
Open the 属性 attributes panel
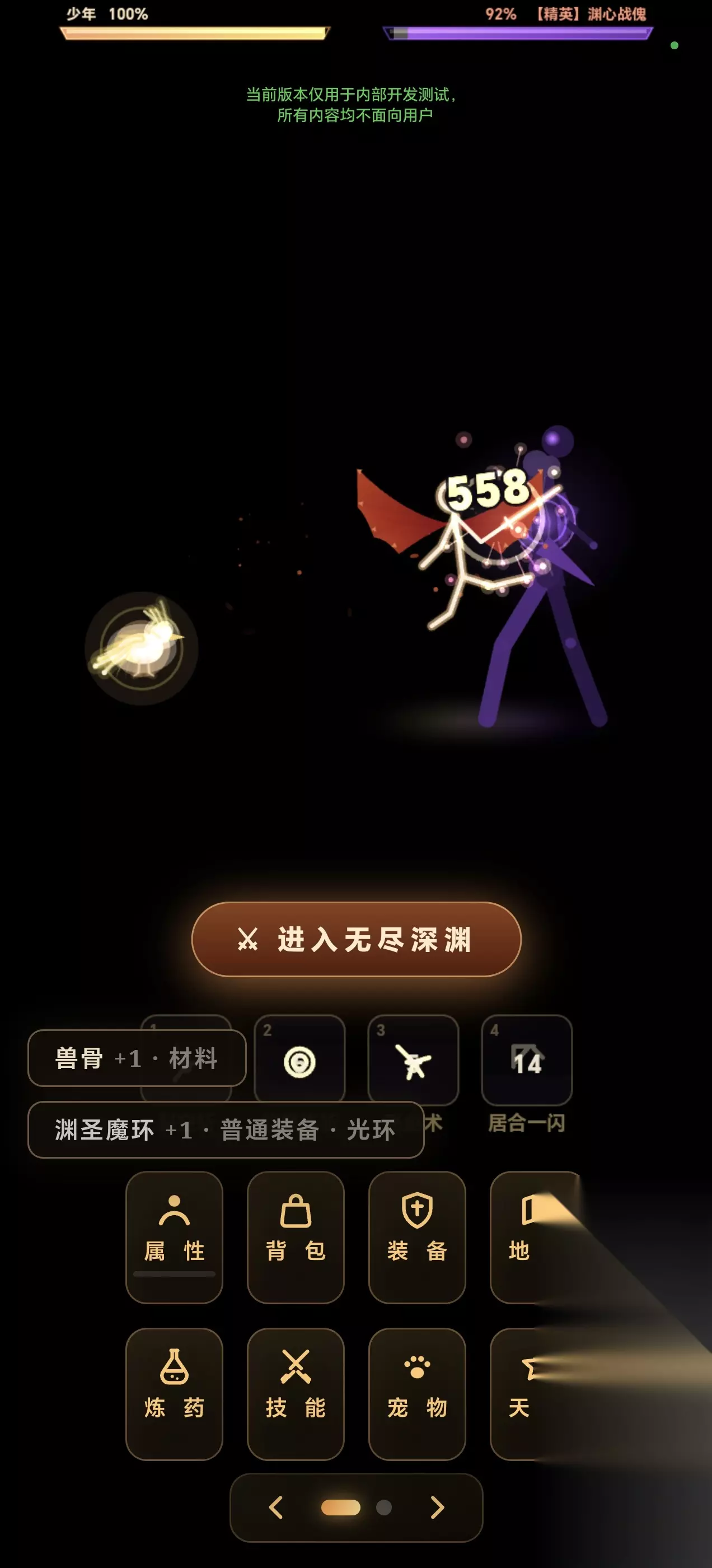tap(174, 1237)
